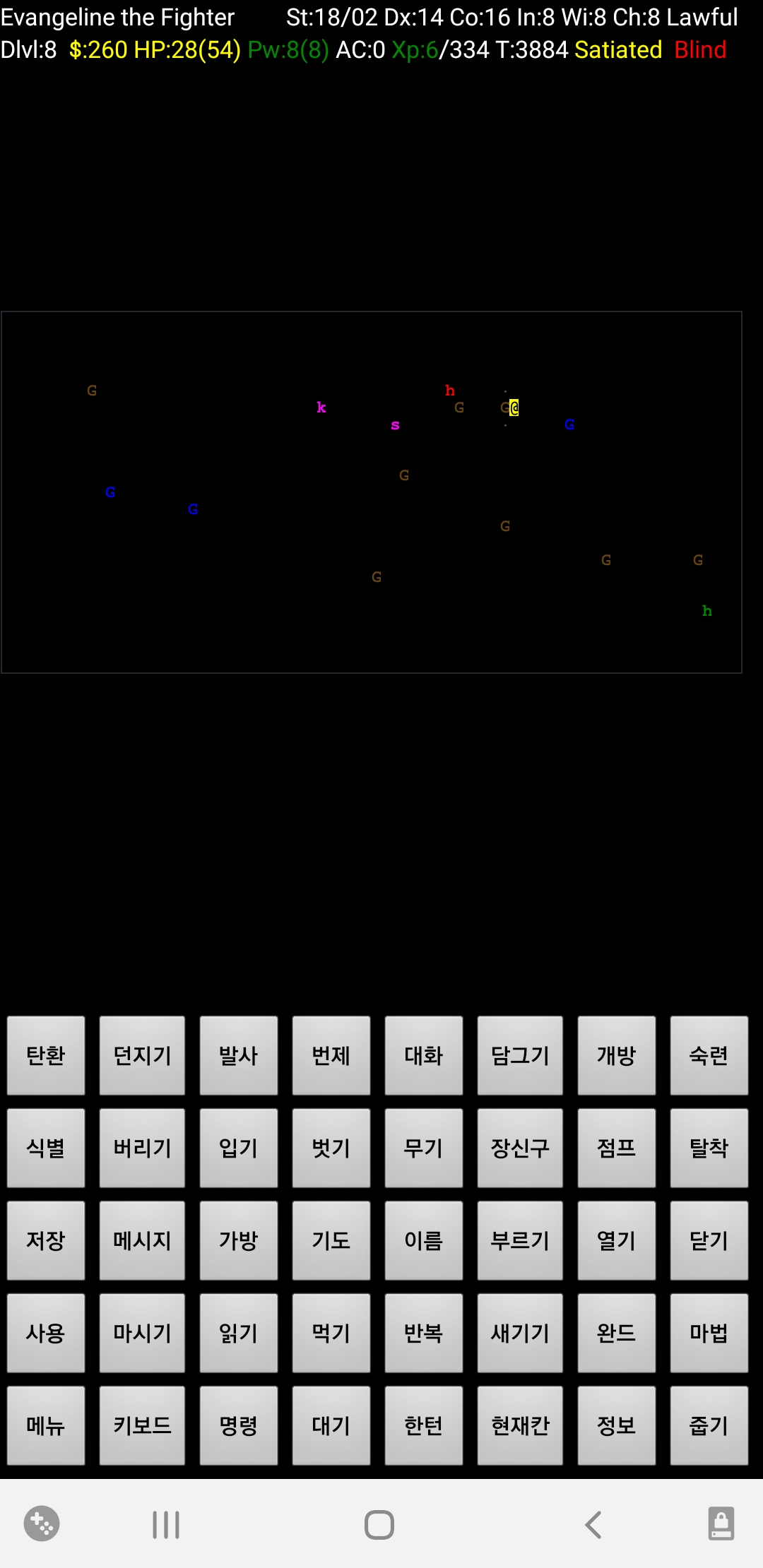Open the 가방 (inventory) button
This screenshot has width=763, height=1568.
coord(239,1240)
